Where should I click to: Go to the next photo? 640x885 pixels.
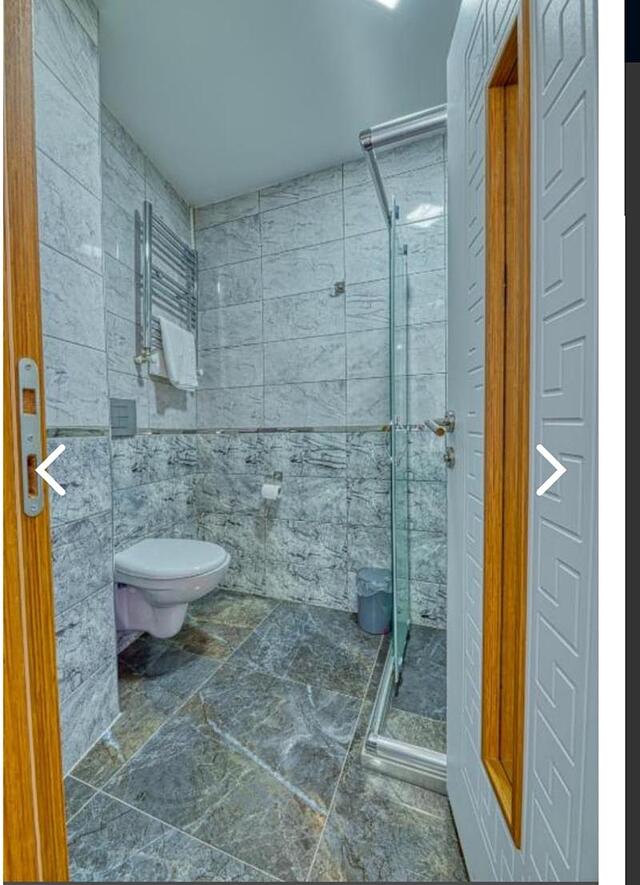point(550,470)
